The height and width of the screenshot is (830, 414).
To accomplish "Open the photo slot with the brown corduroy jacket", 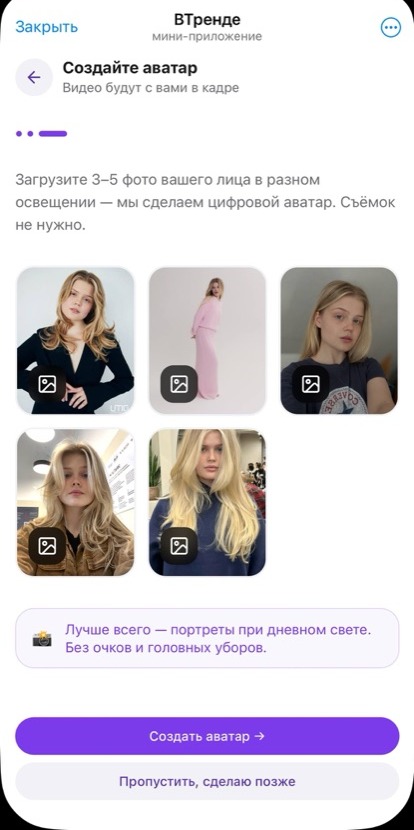I will [75, 502].
